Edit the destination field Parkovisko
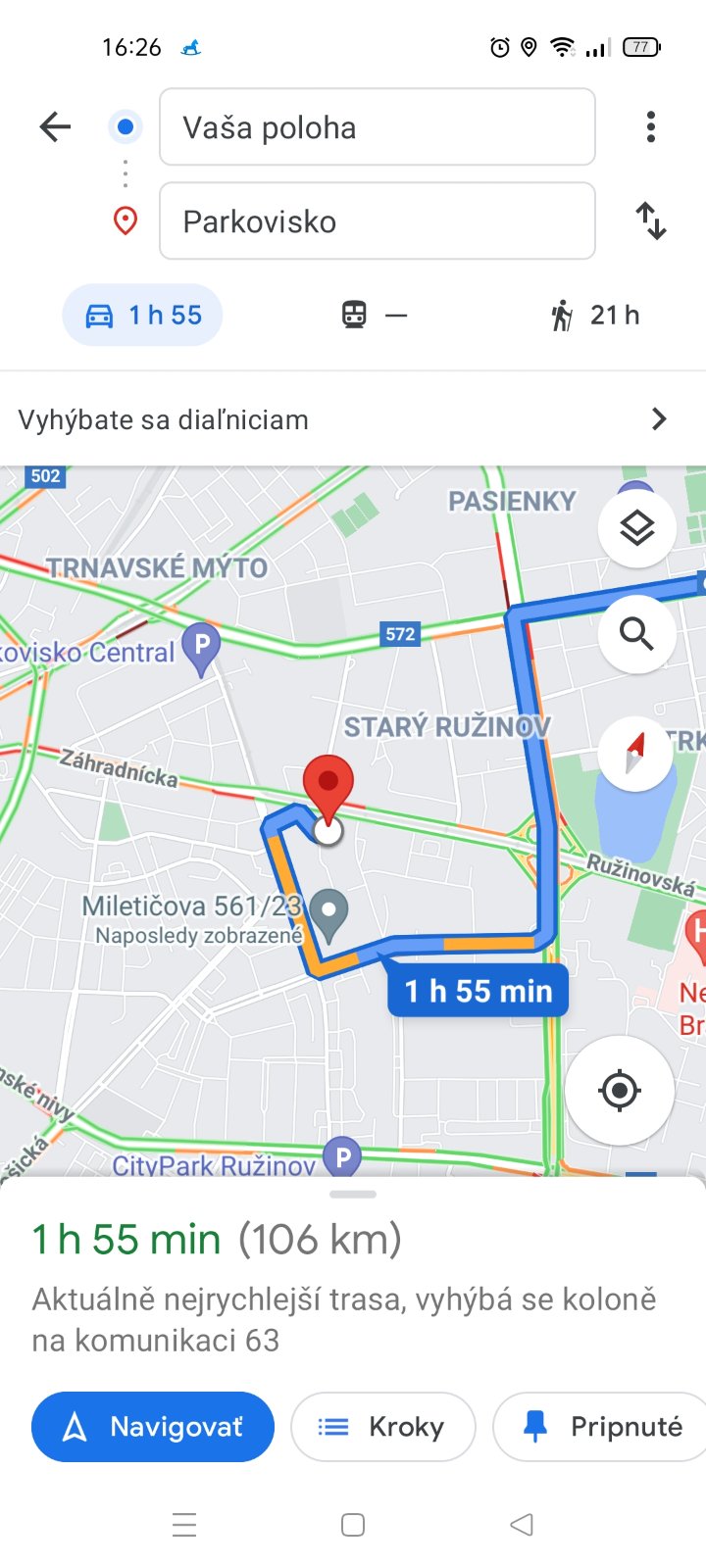The height and width of the screenshot is (1568, 706). click(377, 221)
